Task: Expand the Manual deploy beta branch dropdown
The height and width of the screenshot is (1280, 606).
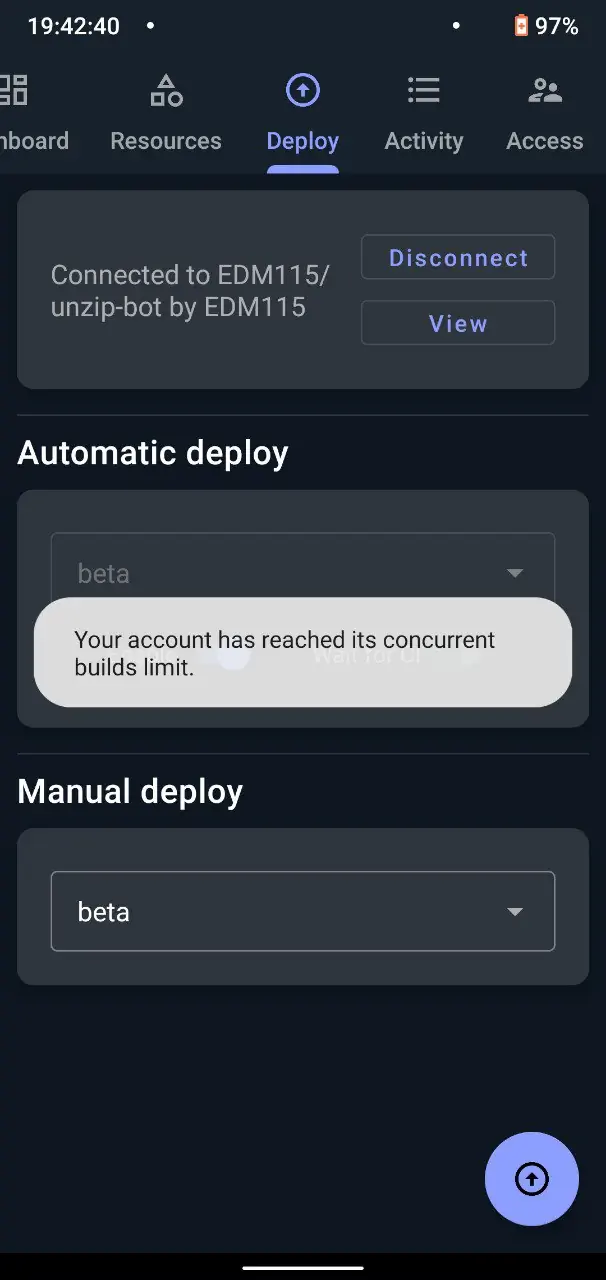Action: pos(303,911)
